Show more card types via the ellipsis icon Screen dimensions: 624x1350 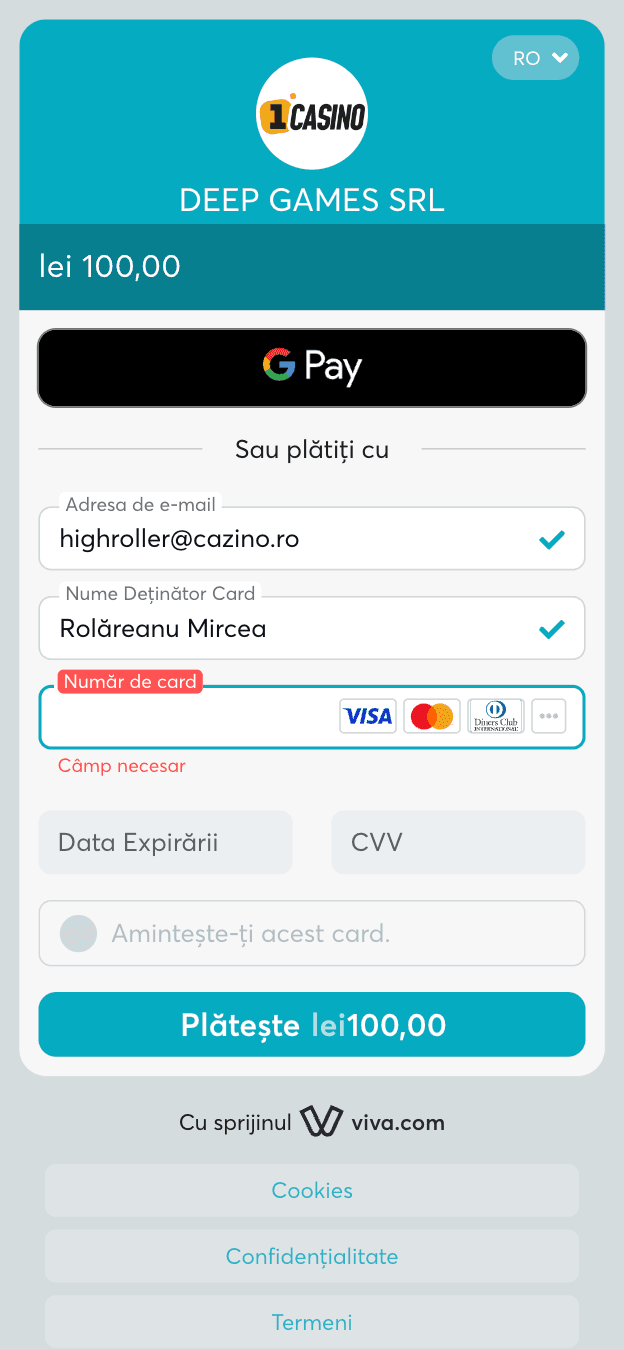[549, 716]
